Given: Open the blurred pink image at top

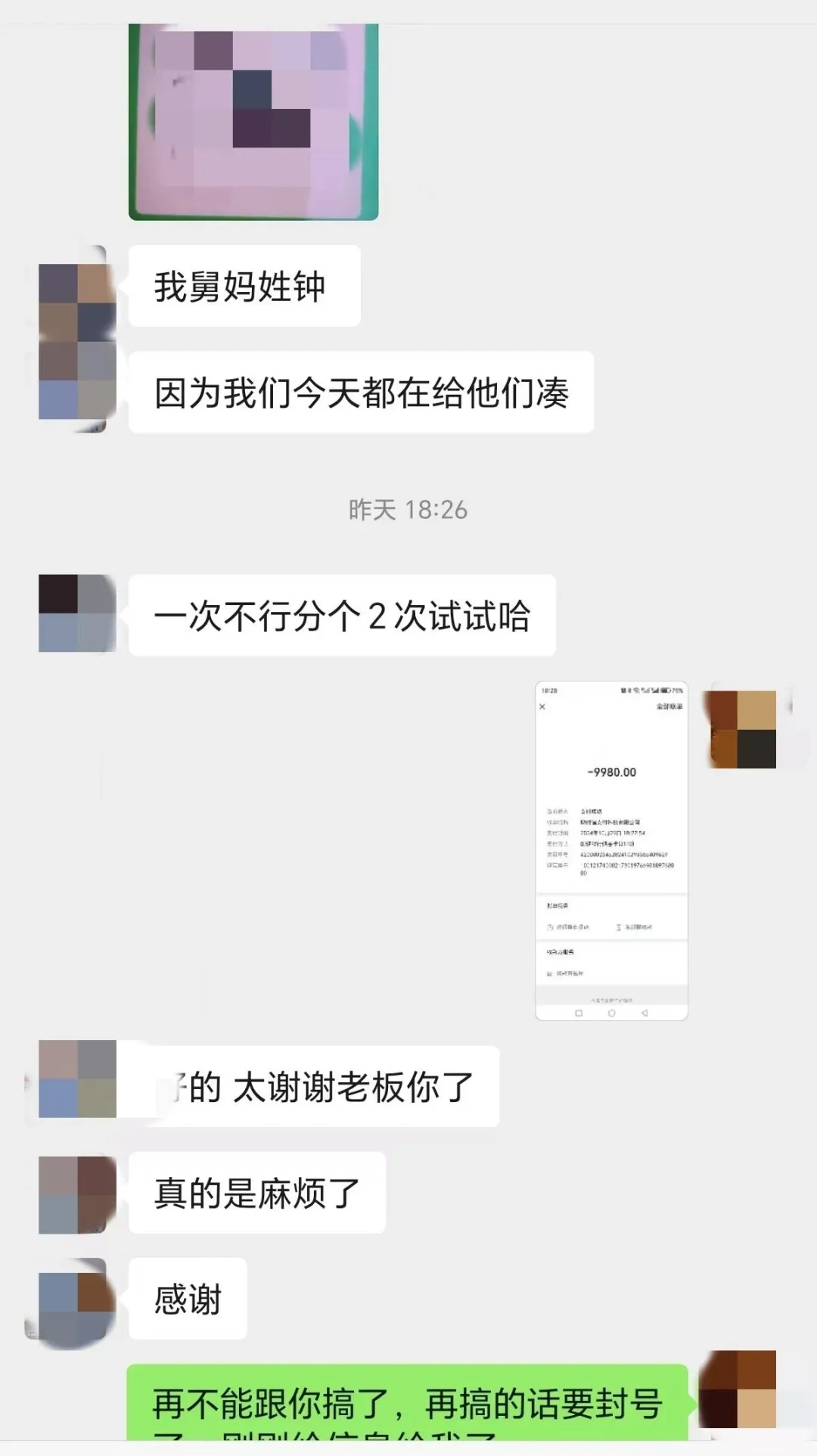Looking at the screenshot, I should (x=253, y=121).
